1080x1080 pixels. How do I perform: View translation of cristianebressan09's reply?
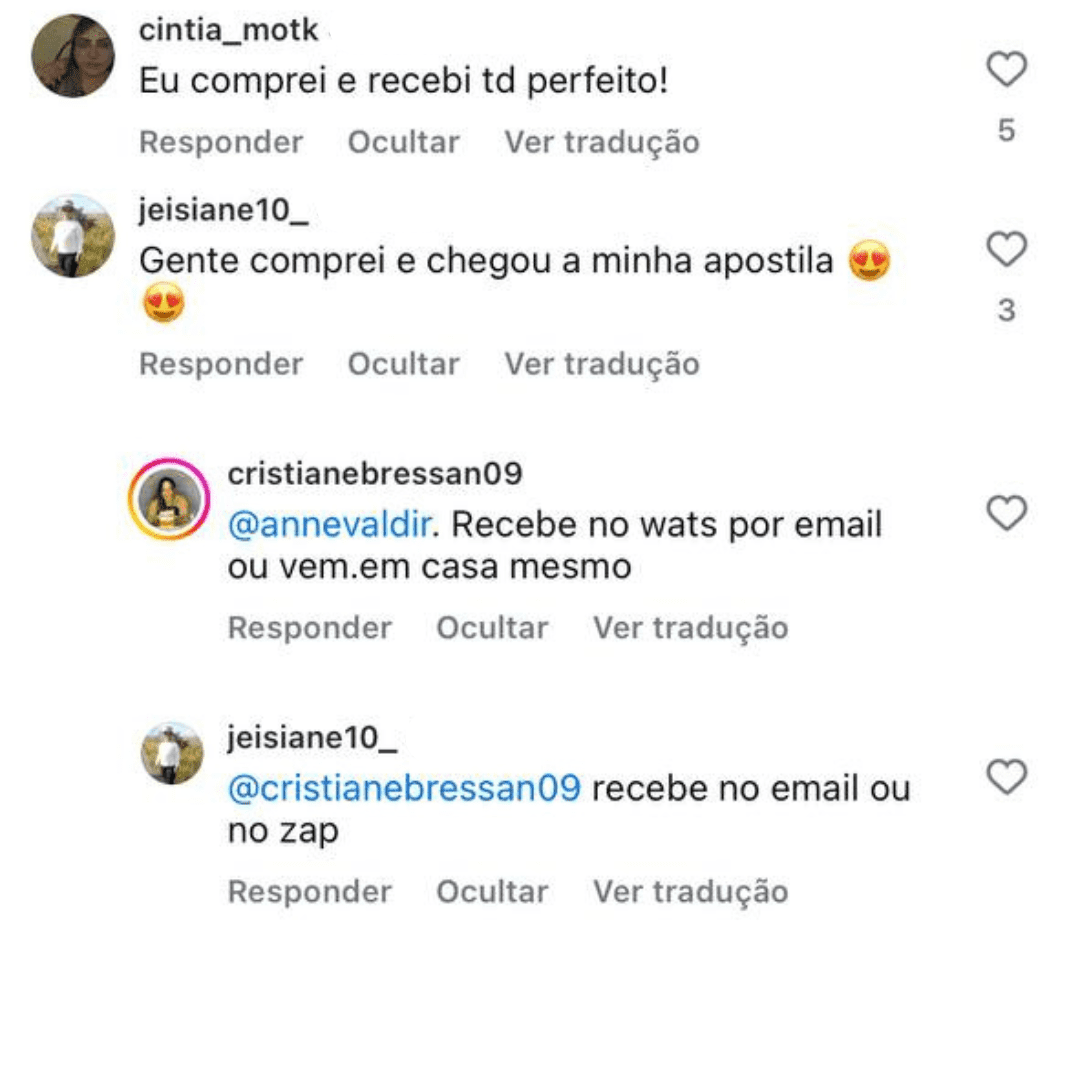(690, 628)
